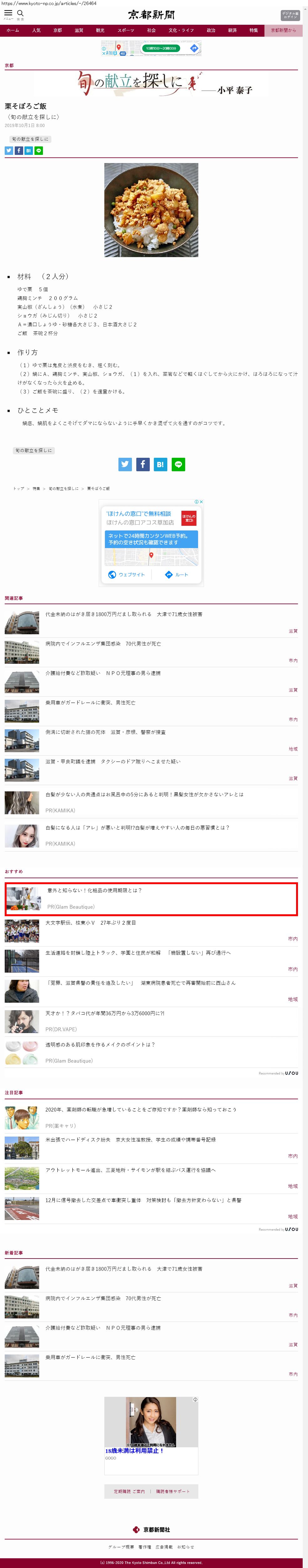Share article on Twitter from bottom icons
This screenshot has width=308, height=1568.
click(125, 464)
